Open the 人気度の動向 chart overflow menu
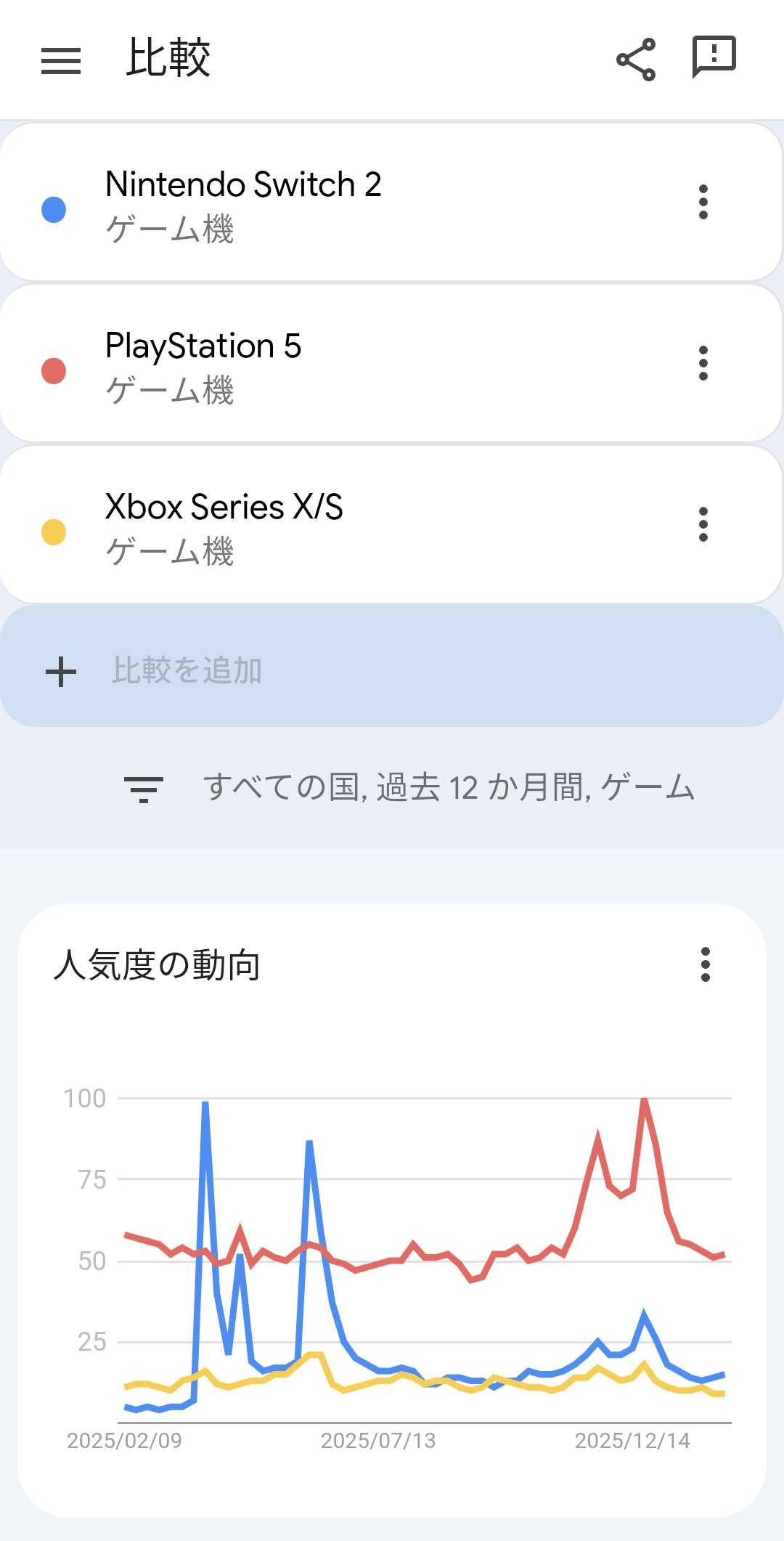 (x=705, y=965)
